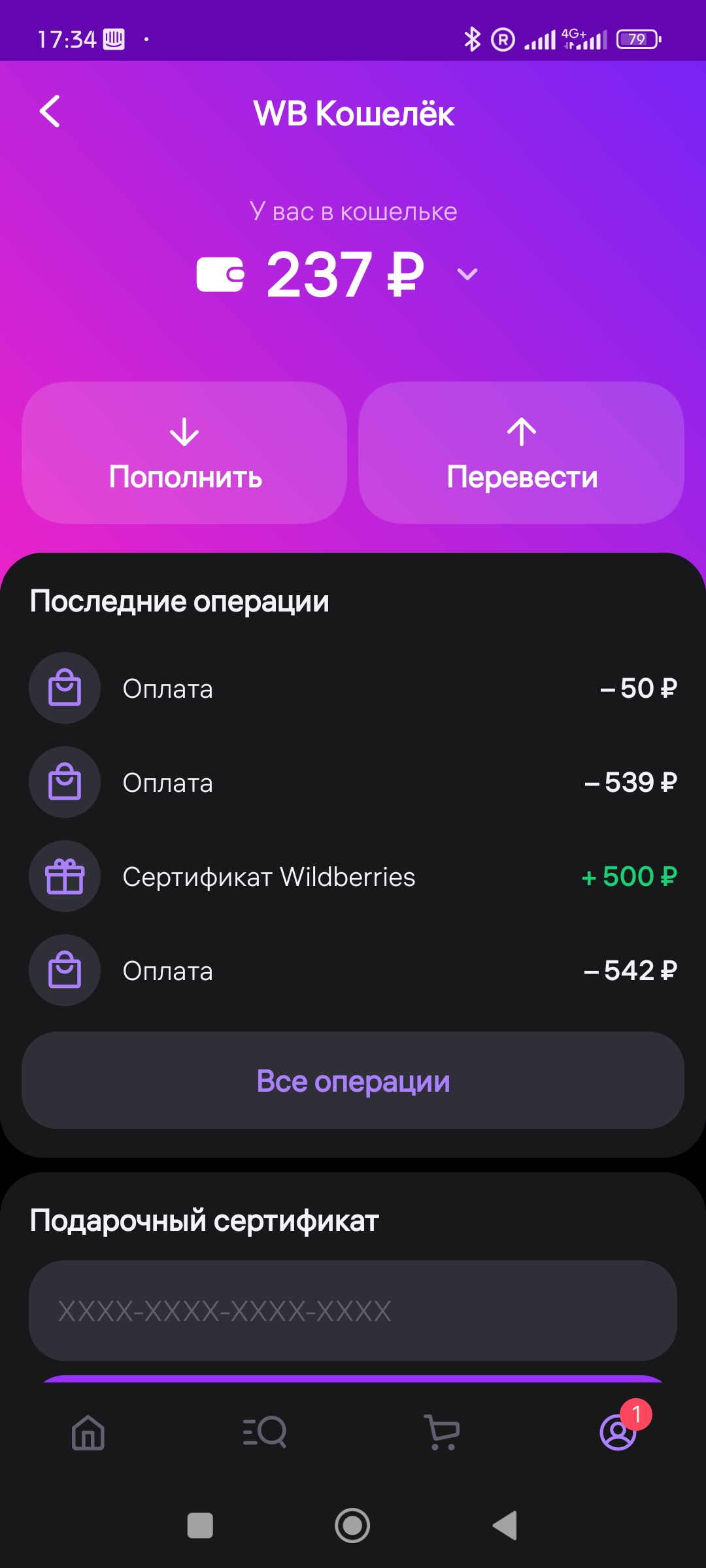Open the Сертификат Wildberries +500 ₽ operation
706x1568 pixels.
(x=353, y=877)
